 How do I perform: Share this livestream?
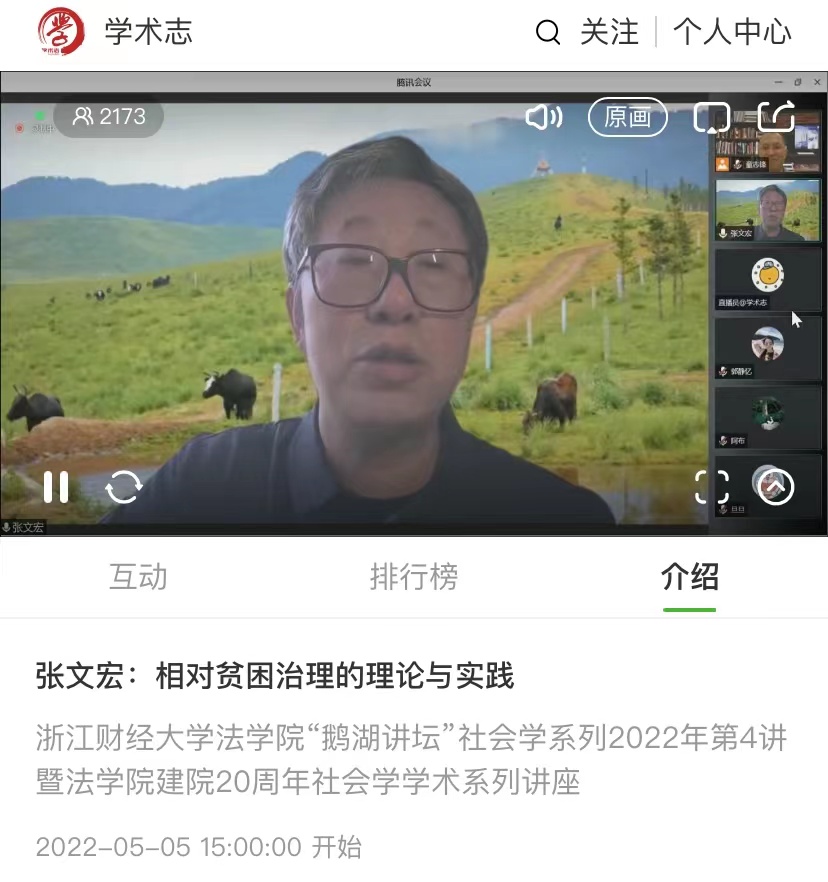tap(777, 117)
